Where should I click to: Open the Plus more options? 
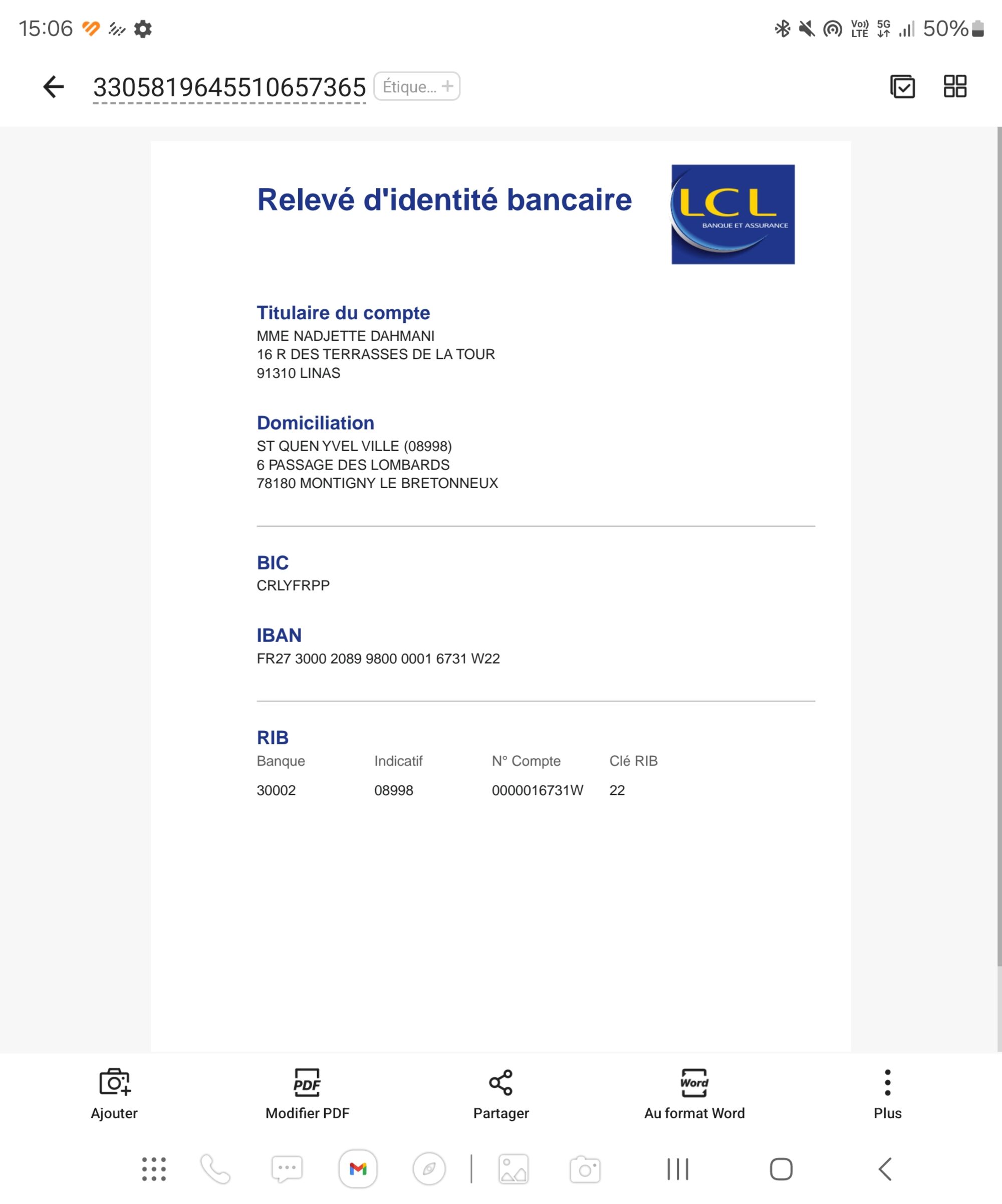[887, 1094]
